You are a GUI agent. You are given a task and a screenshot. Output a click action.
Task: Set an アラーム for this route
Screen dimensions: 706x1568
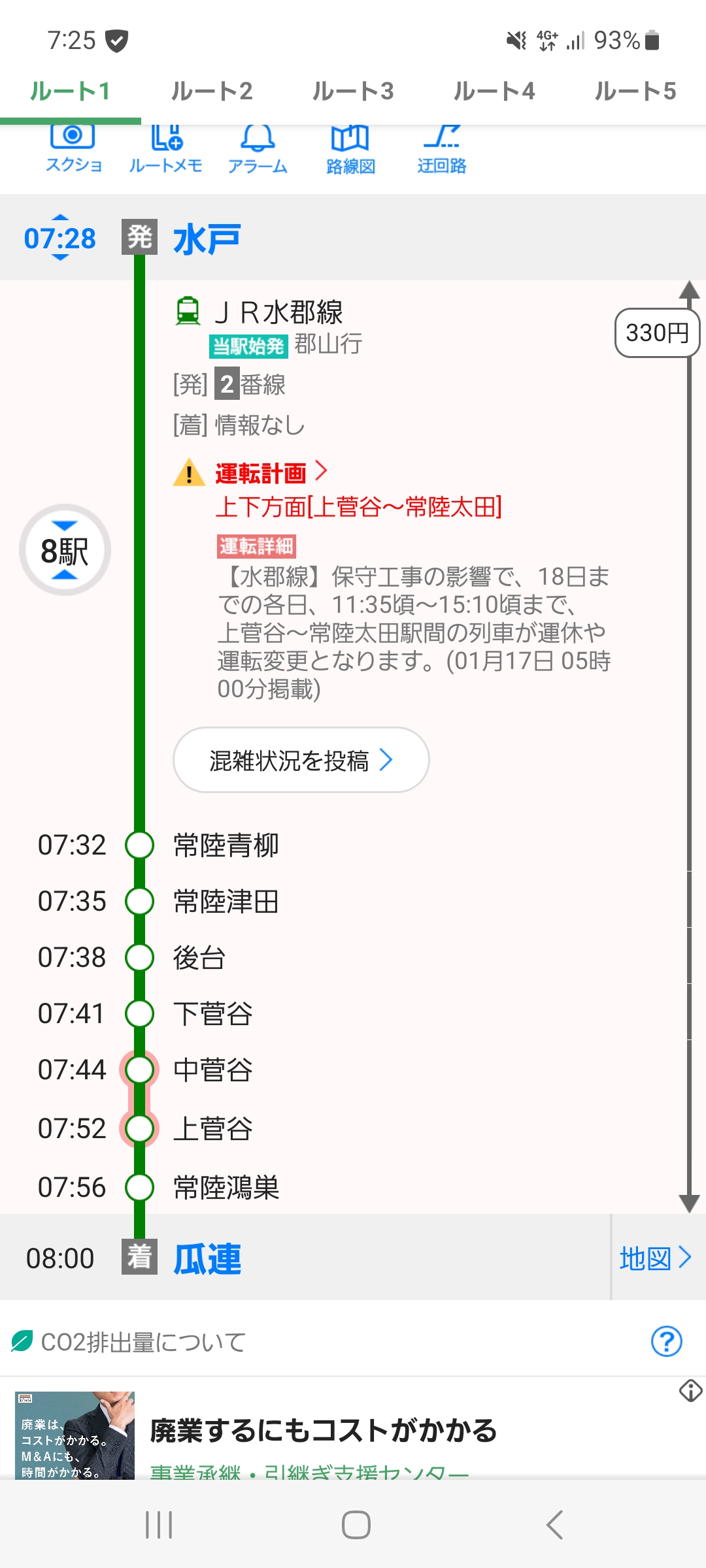[x=258, y=149]
